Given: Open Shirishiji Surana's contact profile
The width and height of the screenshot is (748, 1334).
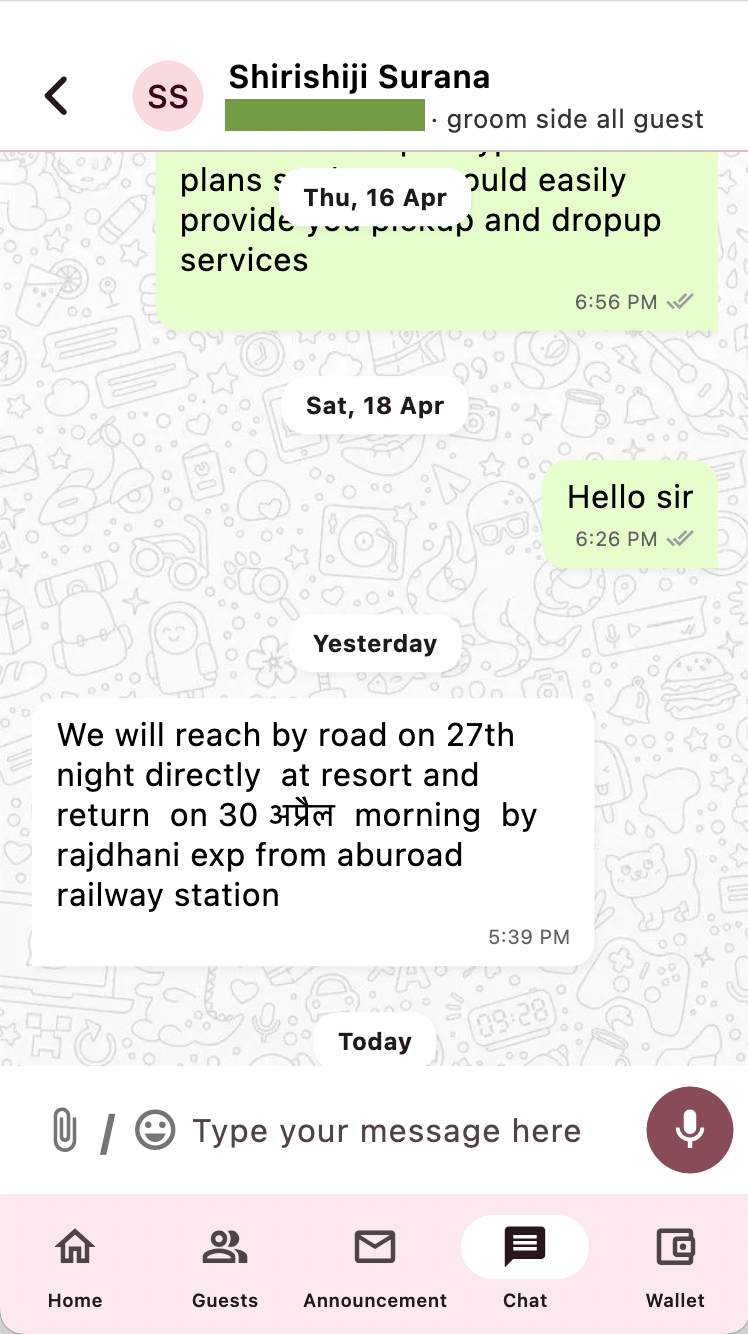Looking at the screenshot, I should pyautogui.click(x=359, y=78).
